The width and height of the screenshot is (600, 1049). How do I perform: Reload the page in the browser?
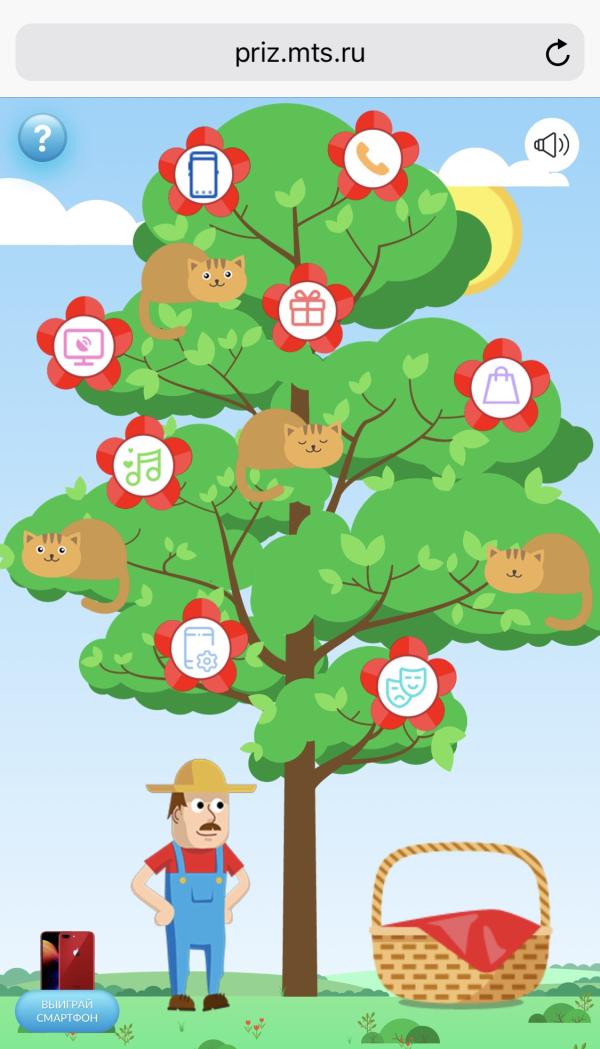pyautogui.click(x=557, y=53)
